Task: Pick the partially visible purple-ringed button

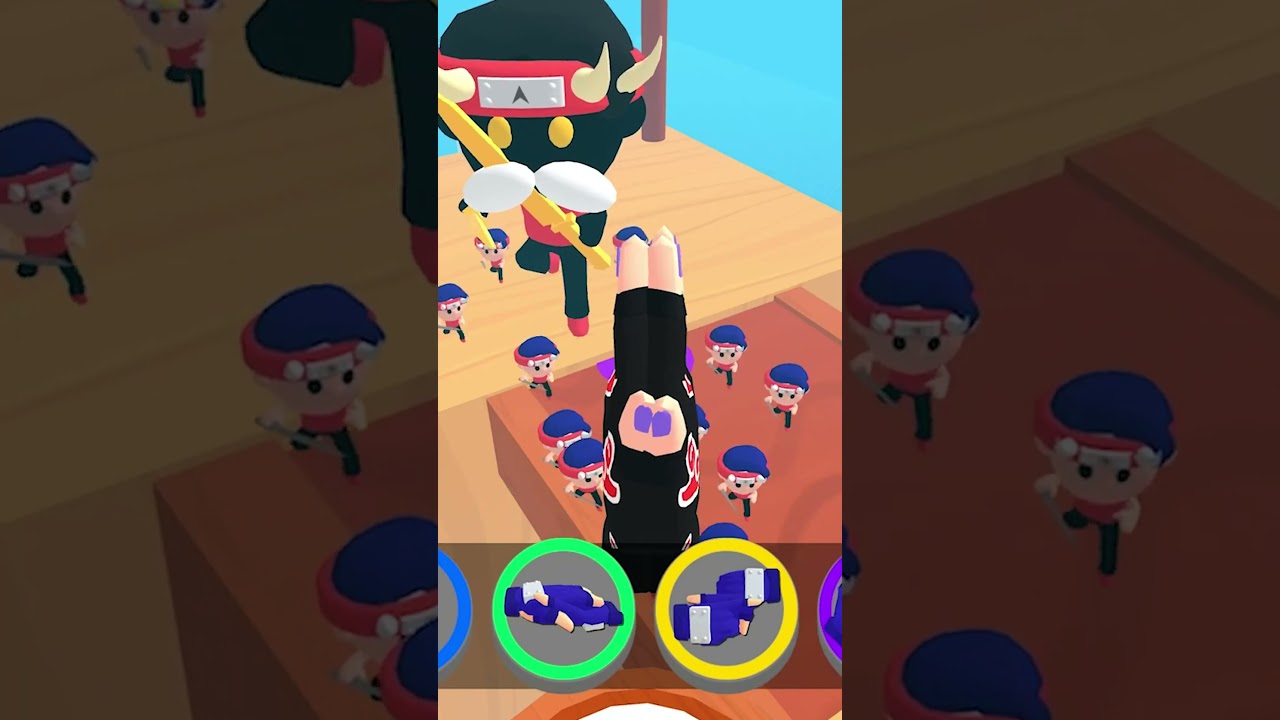Action: 830,609
